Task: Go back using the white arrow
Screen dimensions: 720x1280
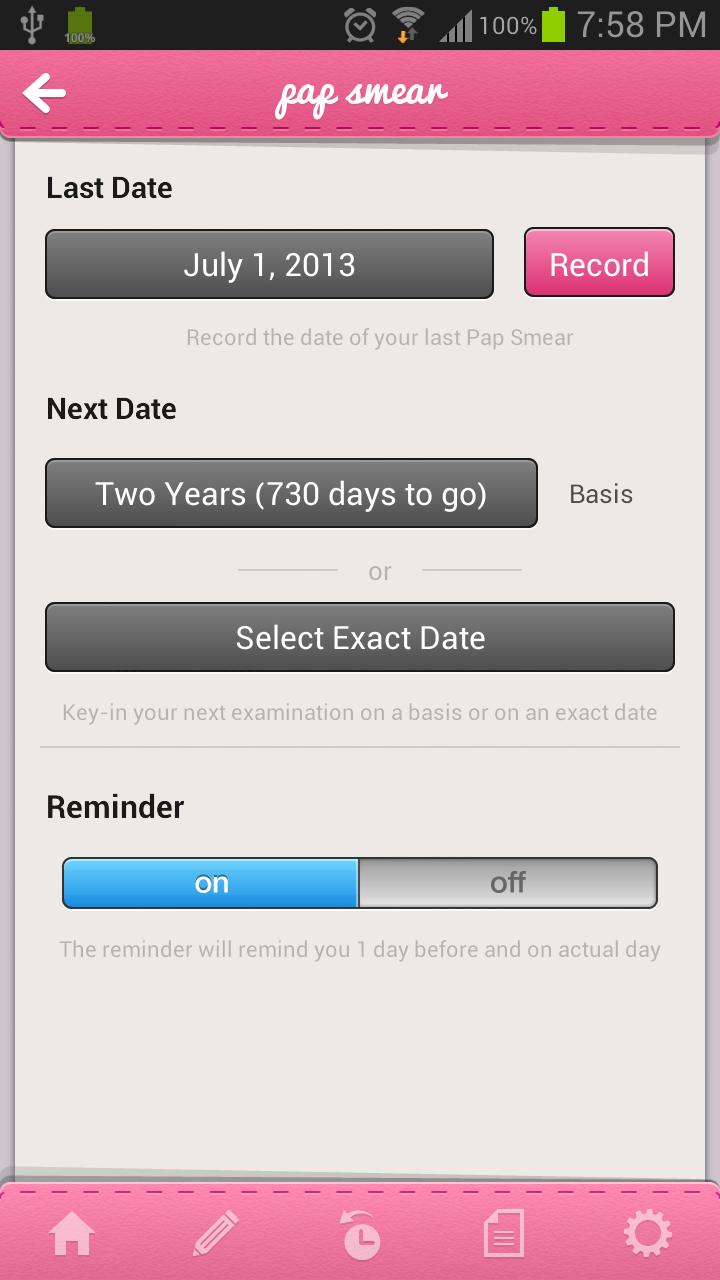Action: 44,94
